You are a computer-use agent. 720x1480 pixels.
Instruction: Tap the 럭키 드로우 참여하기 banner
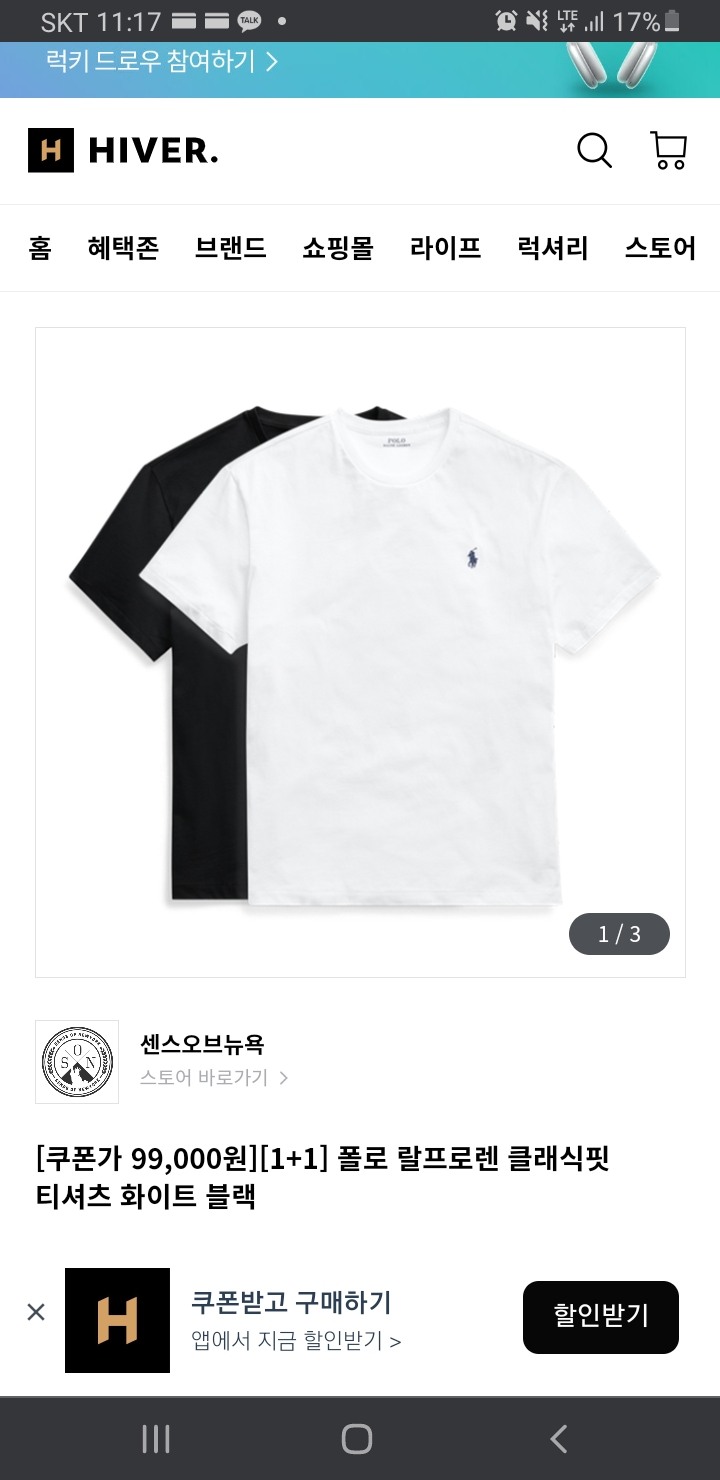click(162, 62)
